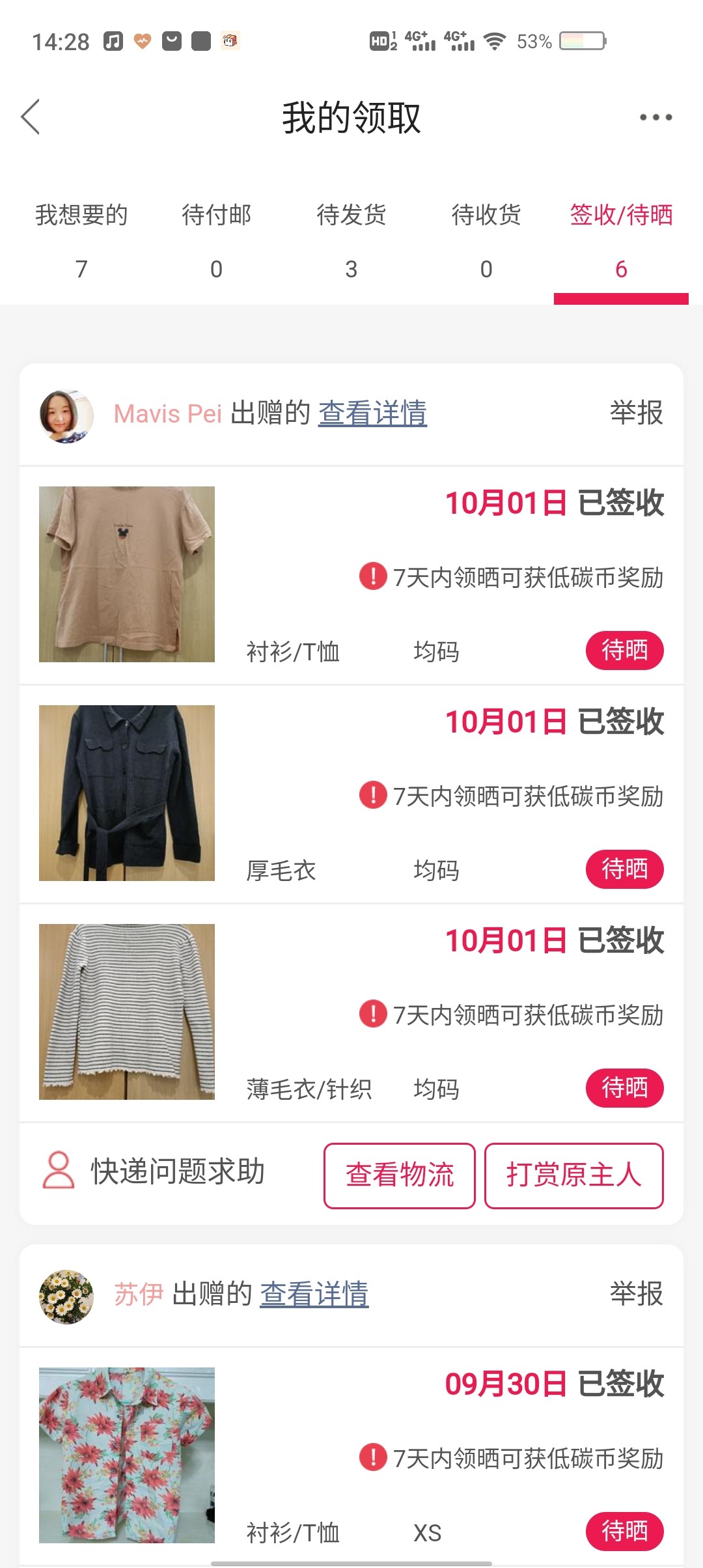Tap 举报 on 苏伊's order
Viewport: 703px width, 1568px height.
(636, 1295)
